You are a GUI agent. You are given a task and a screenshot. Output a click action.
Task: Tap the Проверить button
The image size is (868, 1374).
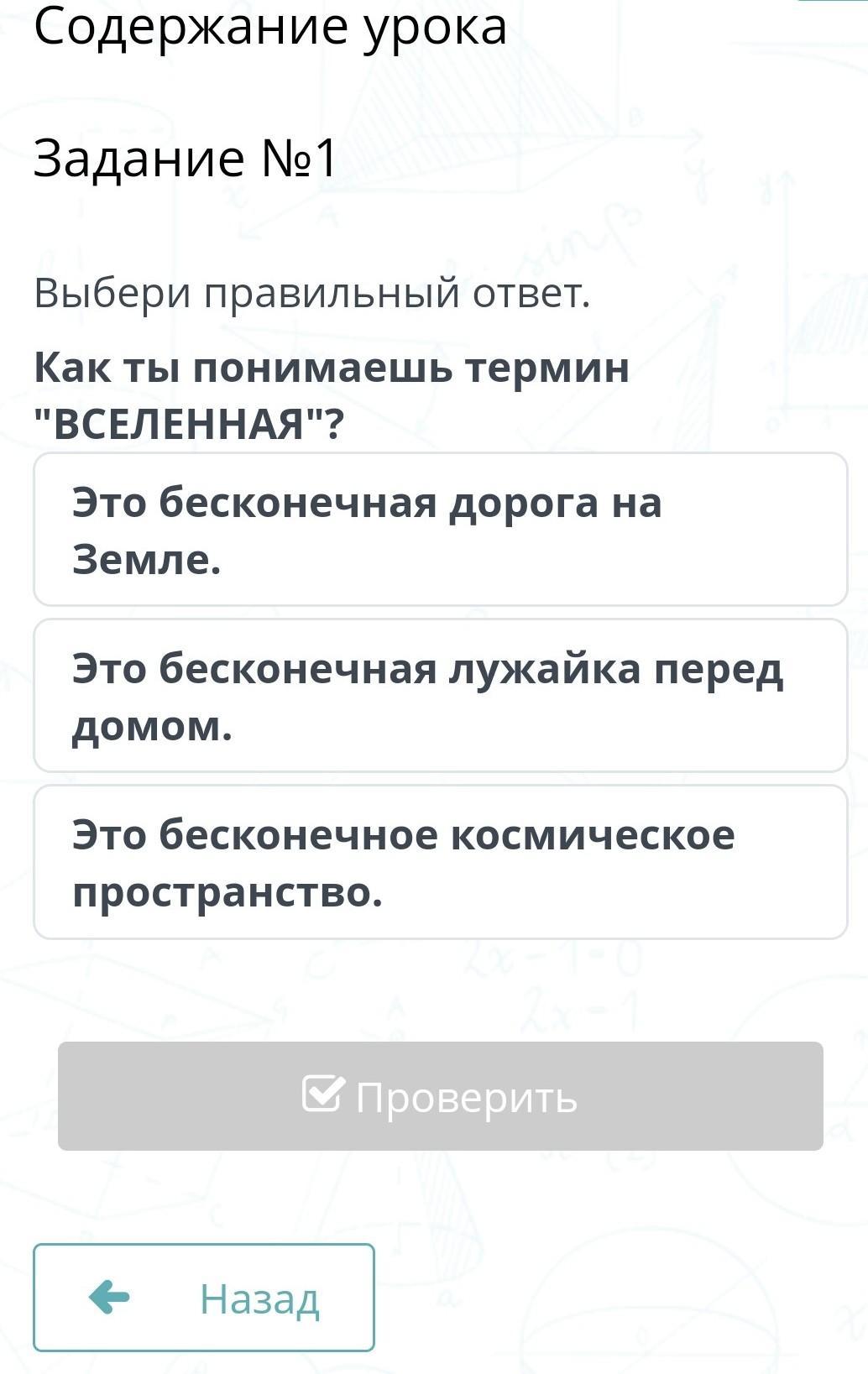(440, 1096)
